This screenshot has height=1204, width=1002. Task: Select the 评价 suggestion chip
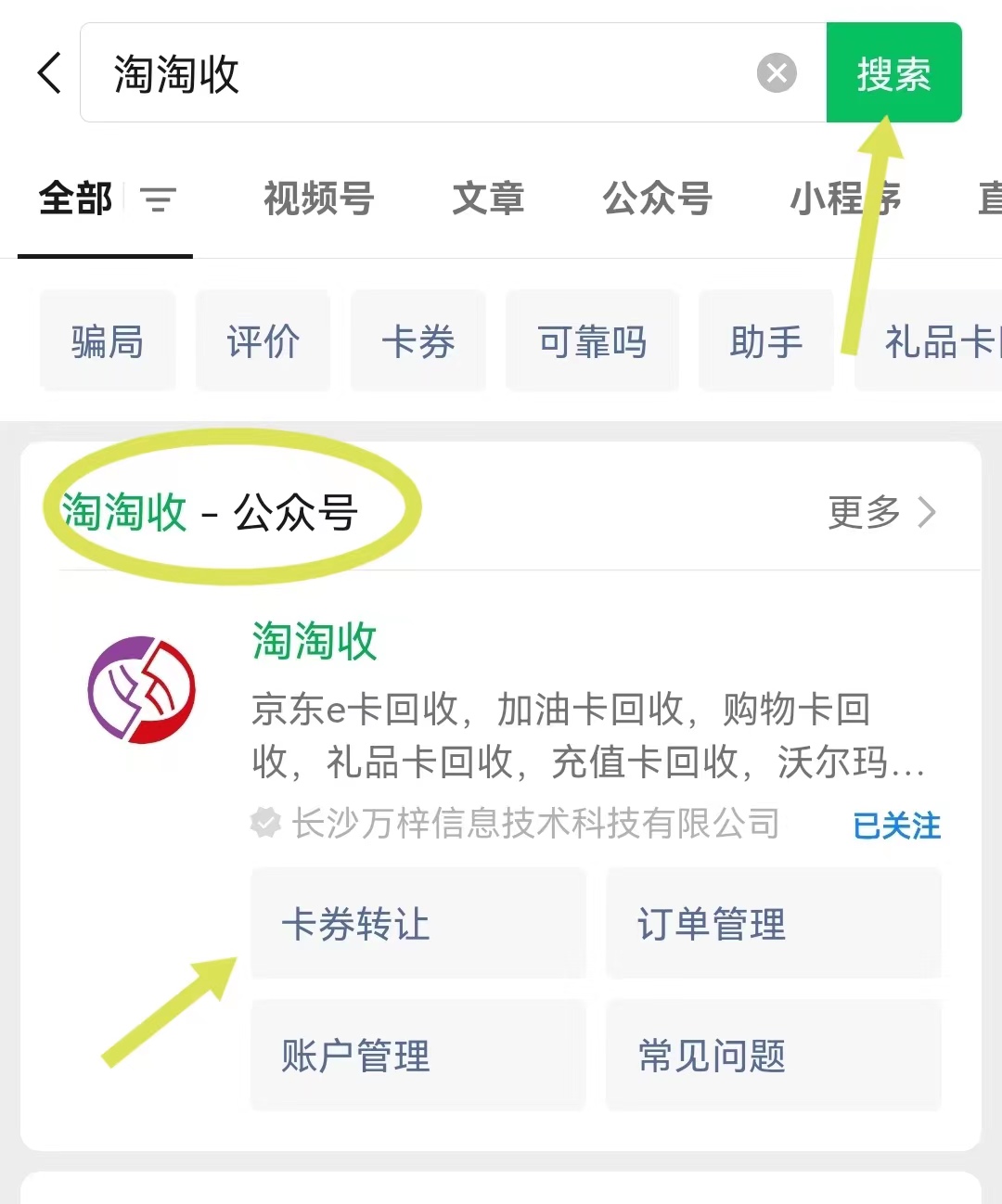263,341
